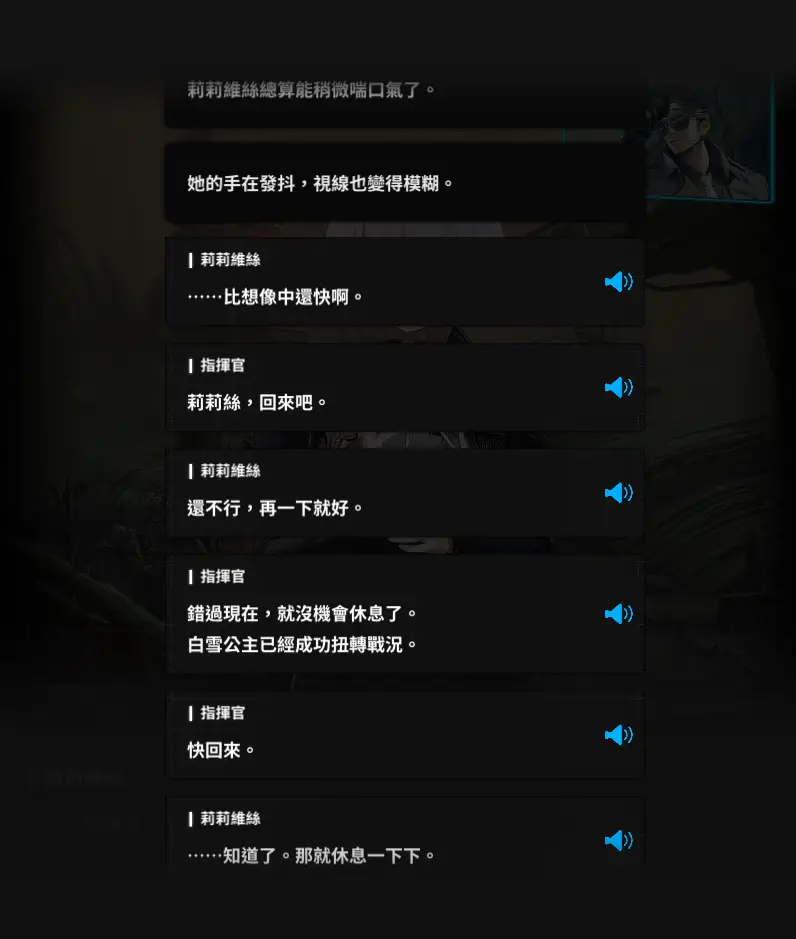Play voice line 錯過現在,就沒機會休息了

tap(618, 614)
